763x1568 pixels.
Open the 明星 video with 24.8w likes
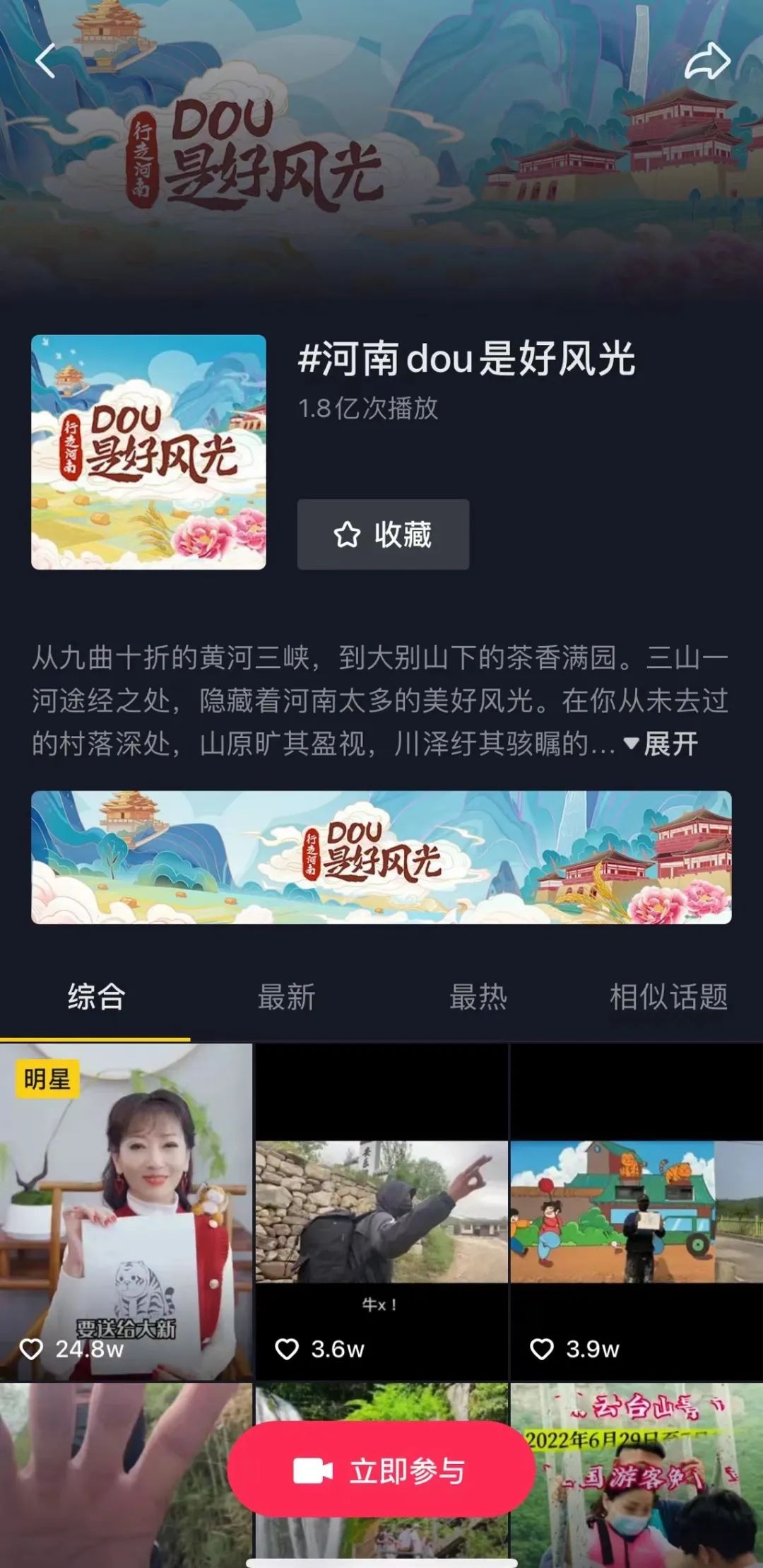(126, 1212)
